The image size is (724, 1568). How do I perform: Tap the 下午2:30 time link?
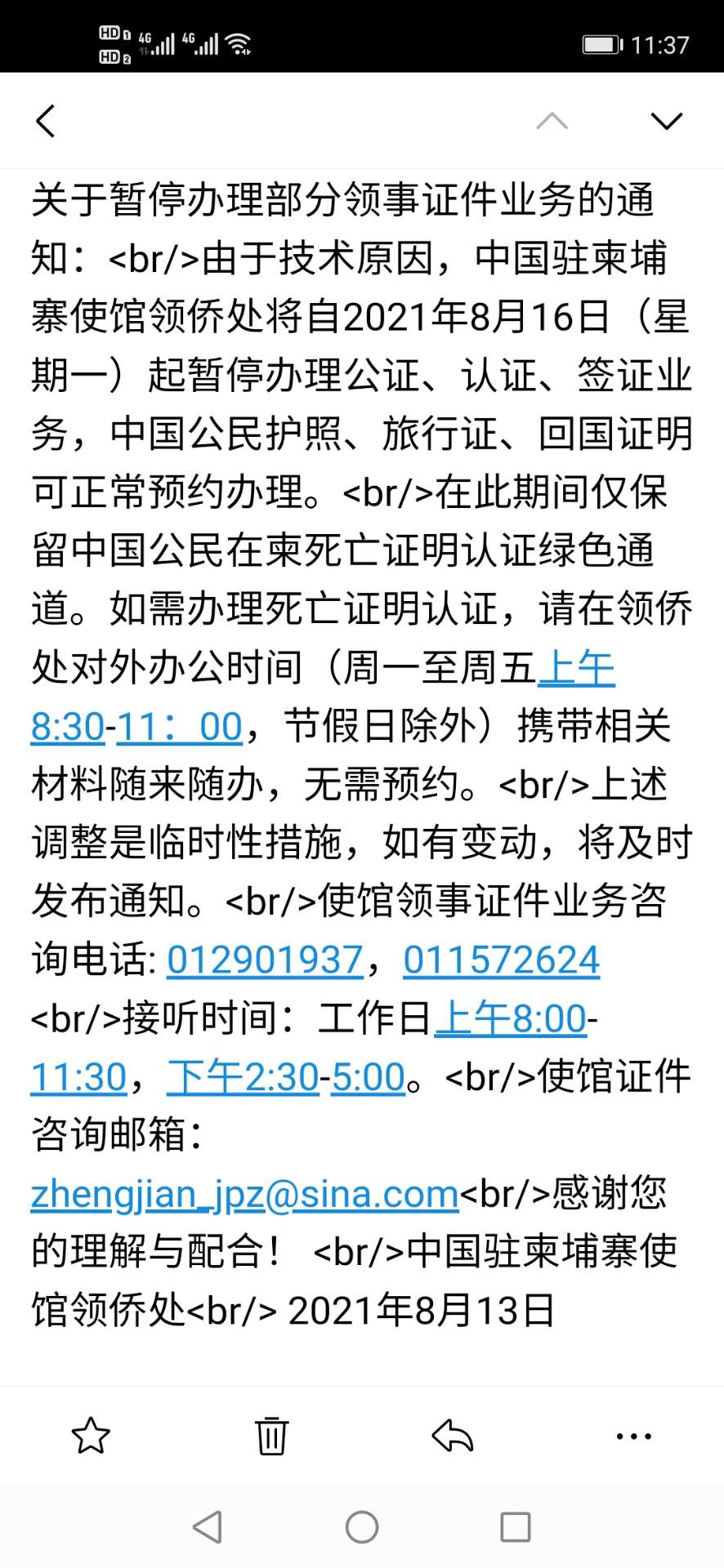(243, 1077)
